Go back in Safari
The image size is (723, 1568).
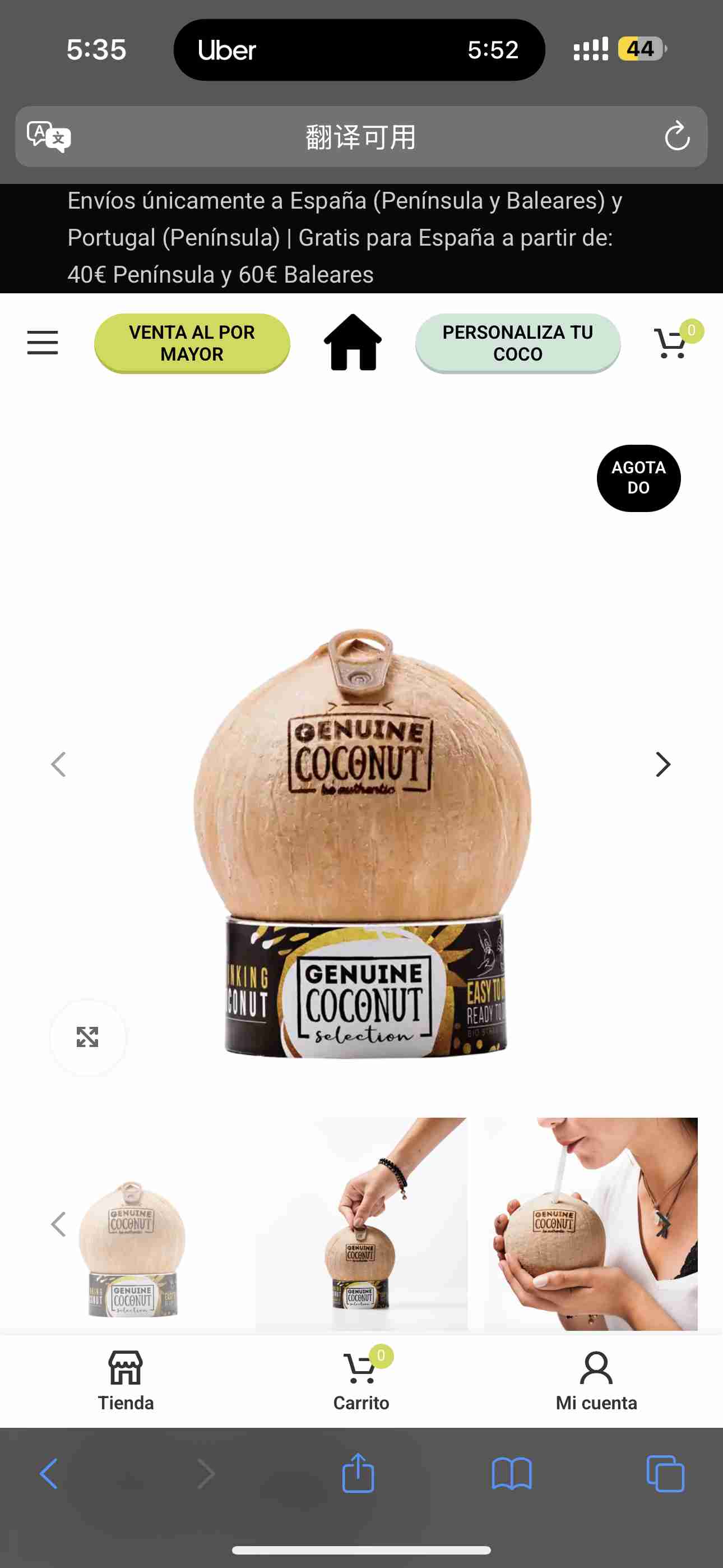(x=49, y=1474)
